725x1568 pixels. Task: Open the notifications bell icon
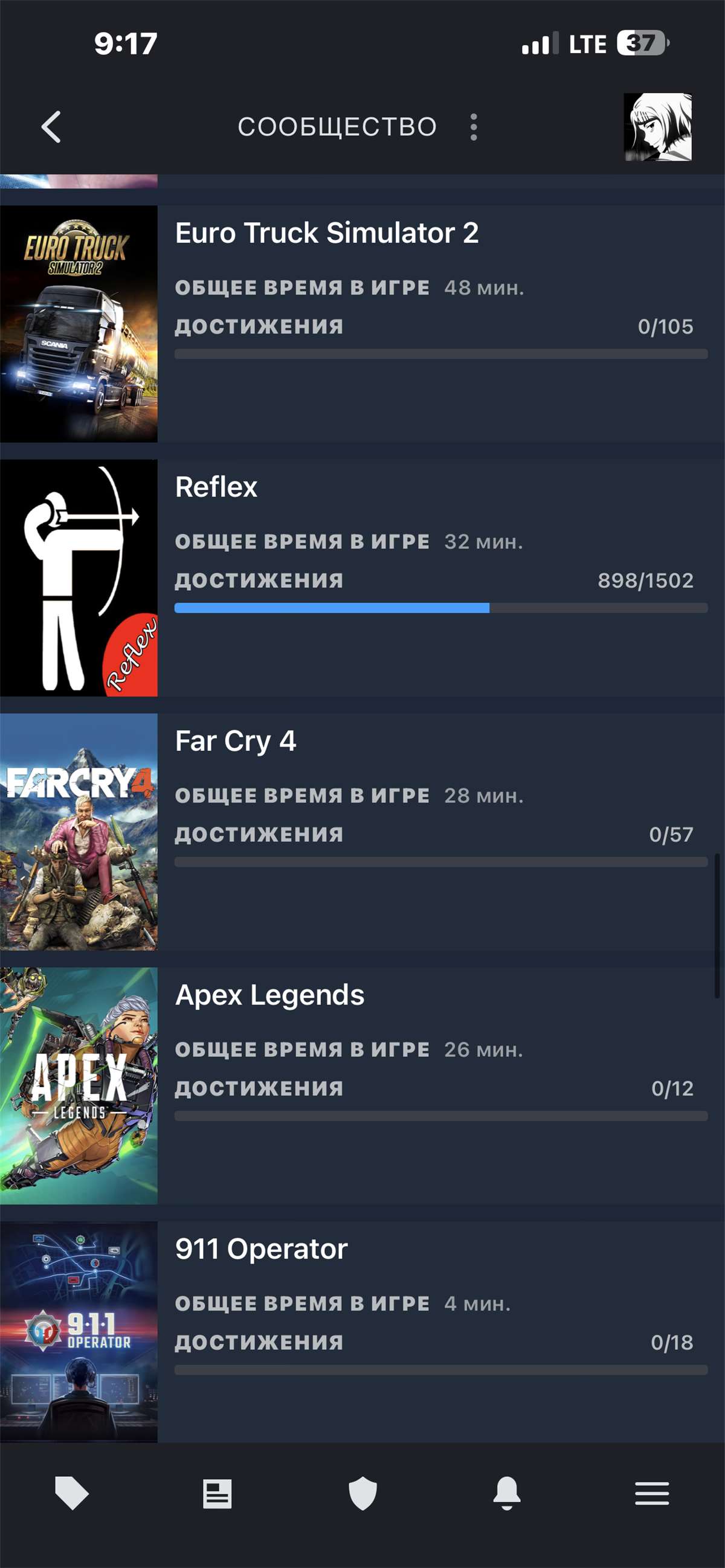point(507,1493)
